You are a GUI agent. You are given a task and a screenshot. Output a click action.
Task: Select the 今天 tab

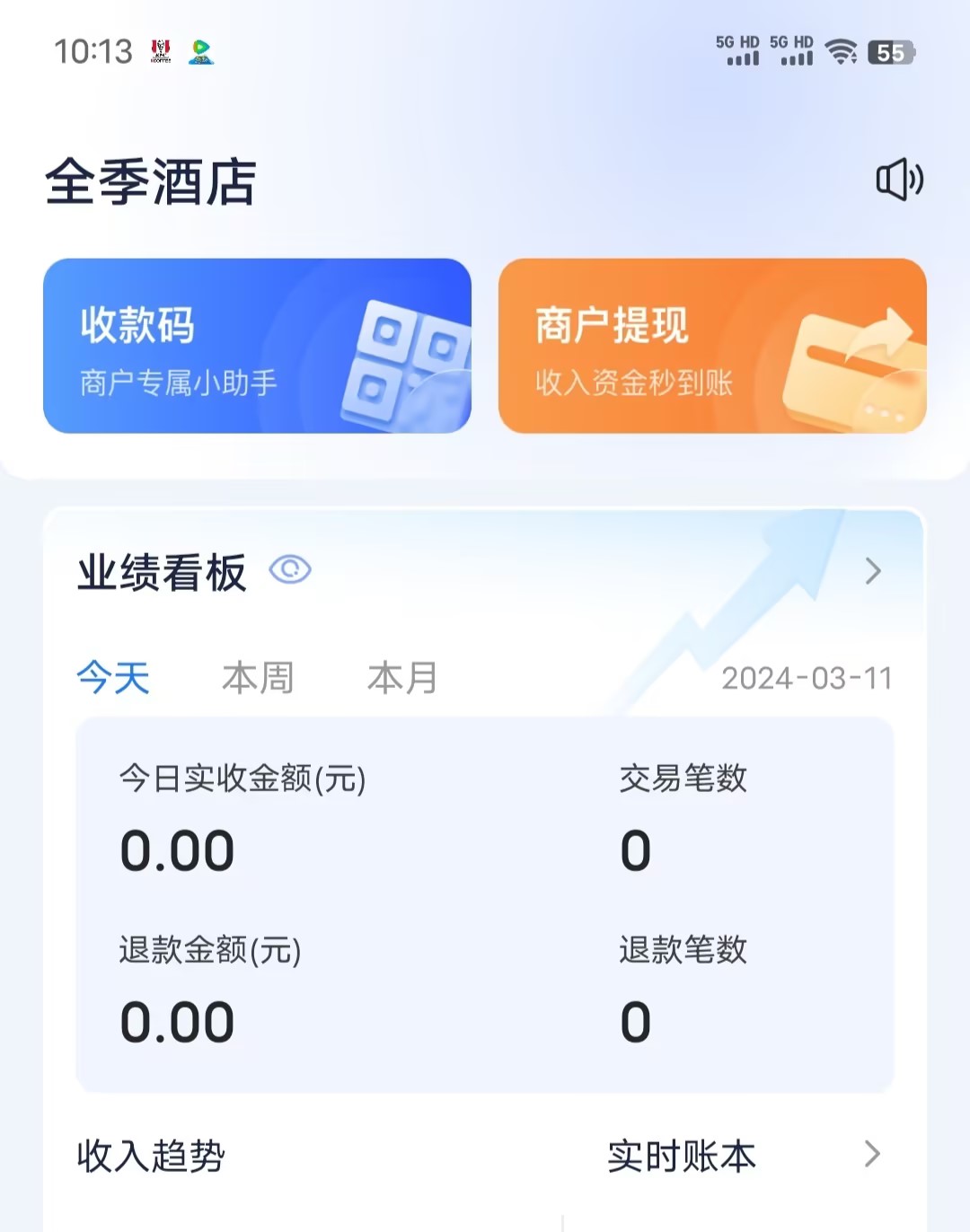pos(113,678)
